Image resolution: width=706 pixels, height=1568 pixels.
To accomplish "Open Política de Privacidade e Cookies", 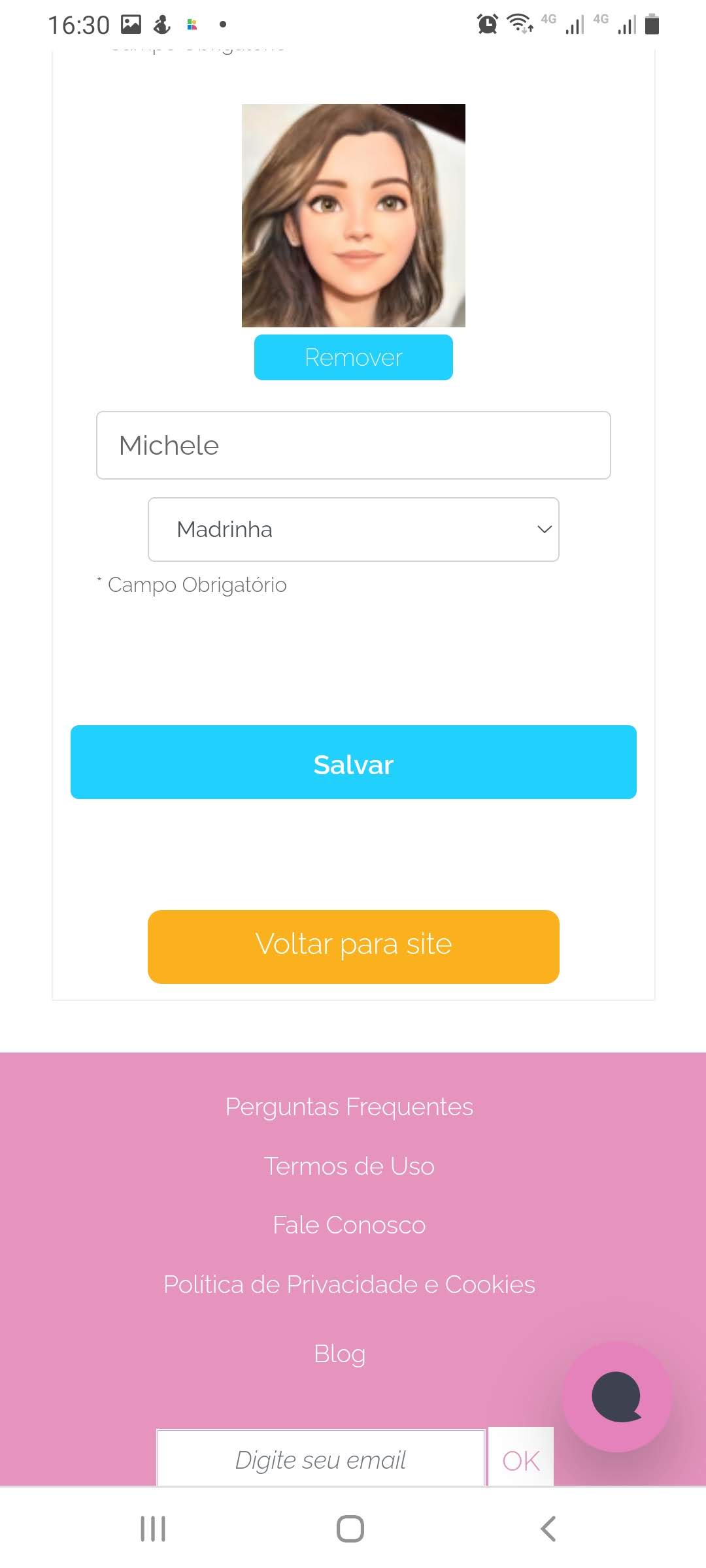I will (x=349, y=1284).
